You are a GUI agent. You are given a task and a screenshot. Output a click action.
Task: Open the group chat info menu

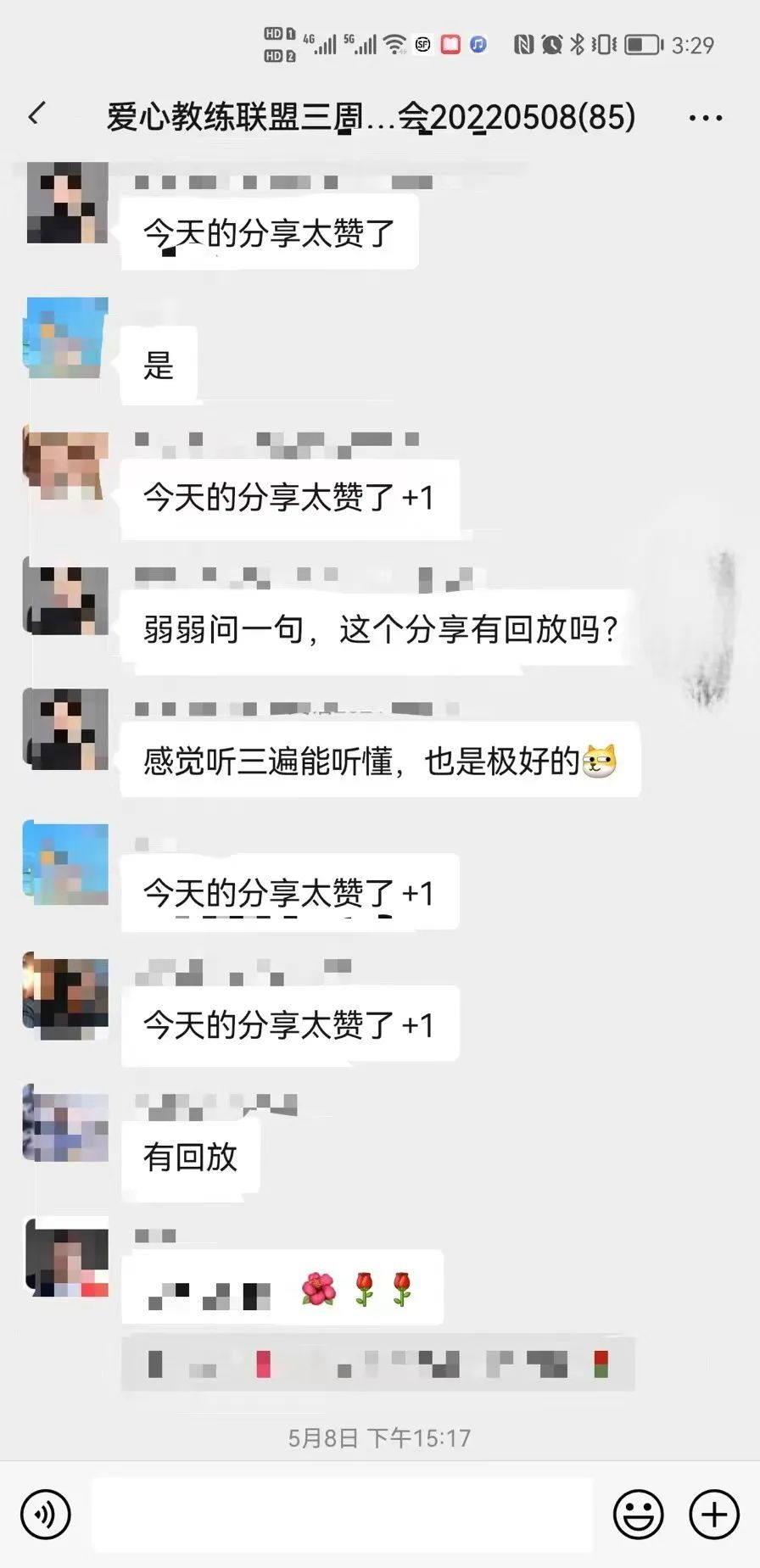coord(705,118)
